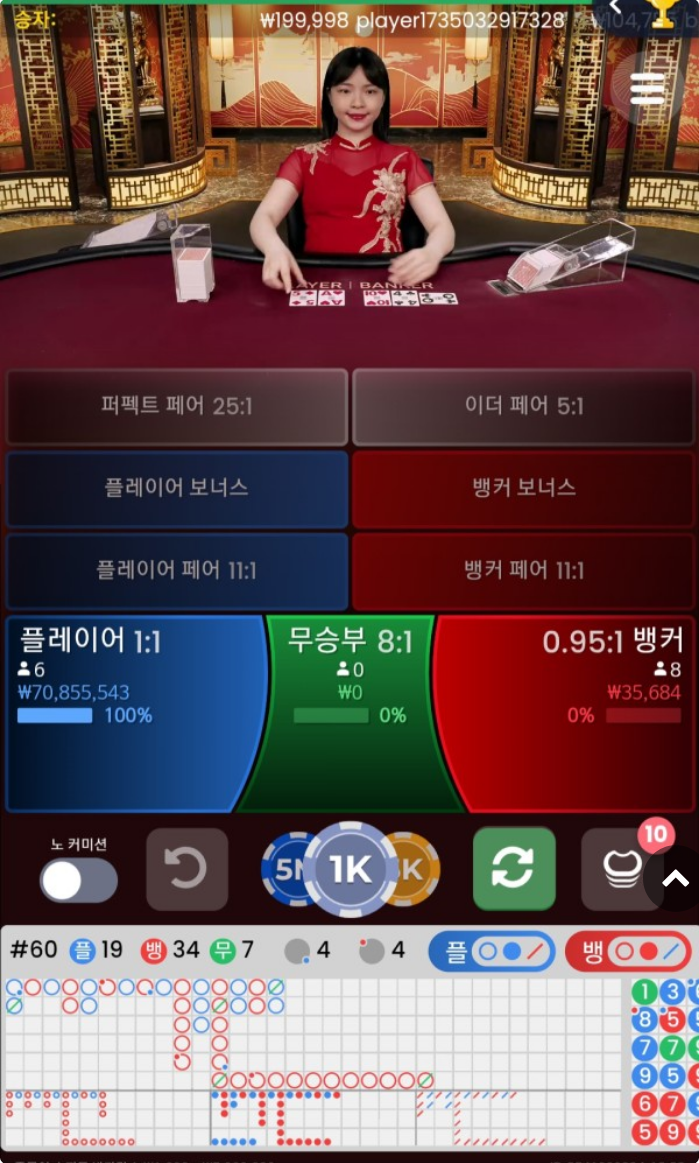Image resolution: width=699 pixels, height=1163 pixels.
Task: Place bet on 플레이어 페어 11:1
Action: point(177,570)
